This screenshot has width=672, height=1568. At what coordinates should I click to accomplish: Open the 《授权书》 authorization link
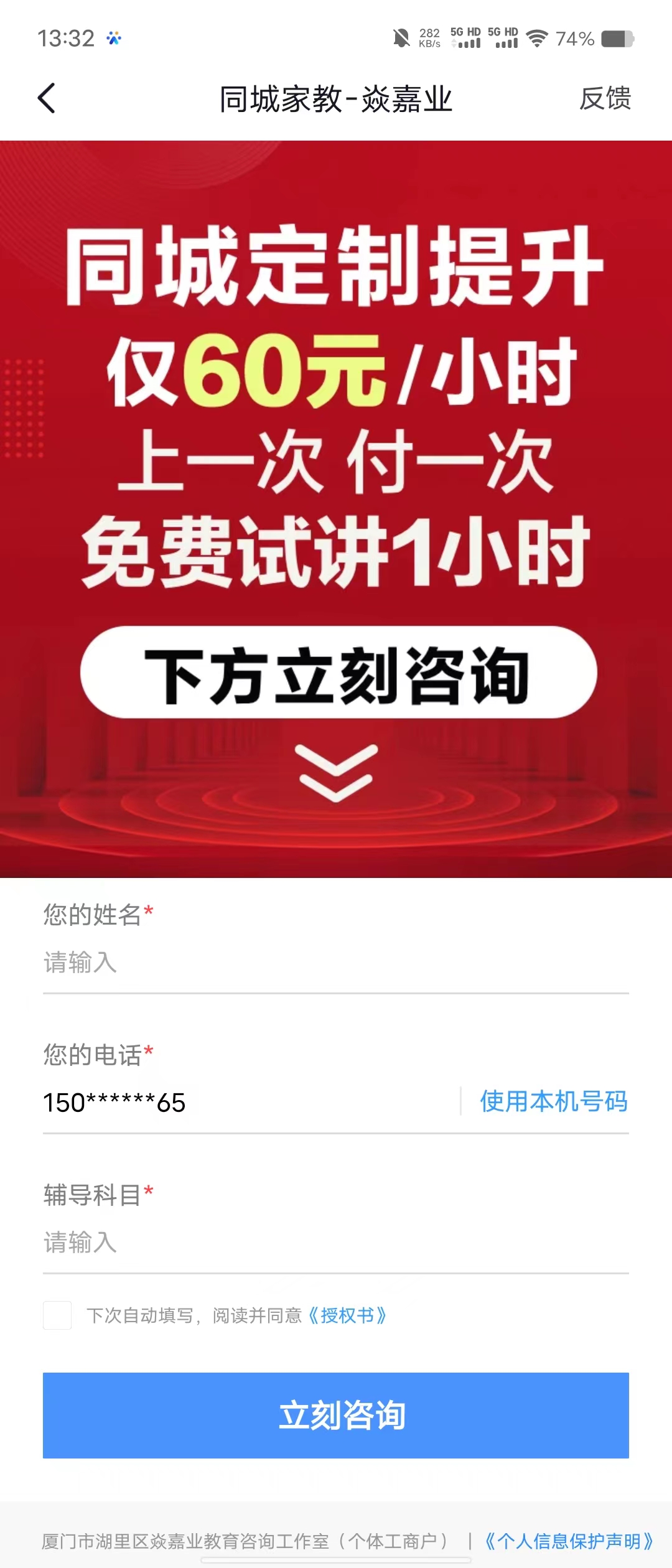[347, 1315]
